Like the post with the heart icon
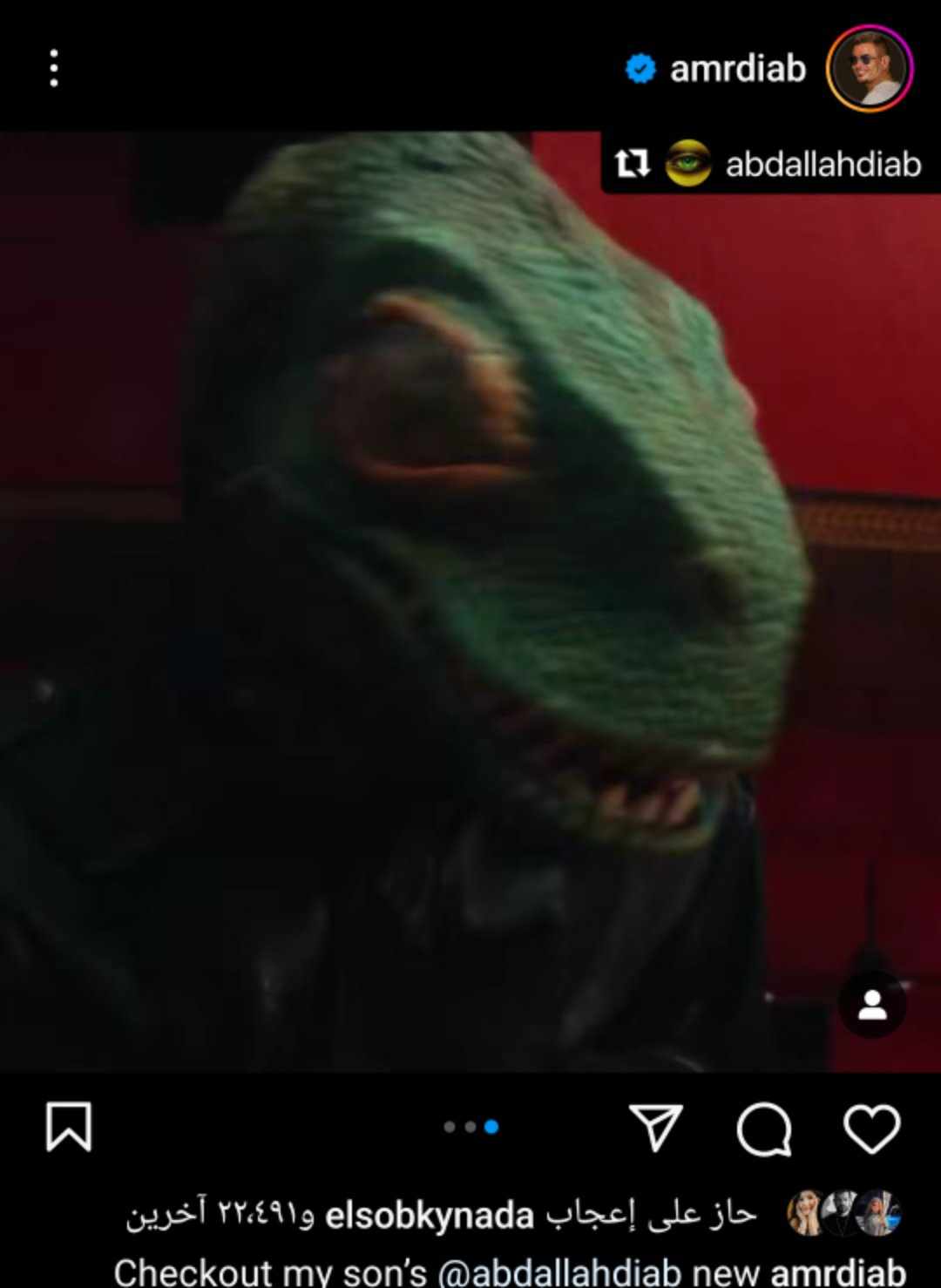941x1288 pixels. [x=871, y=1128]
